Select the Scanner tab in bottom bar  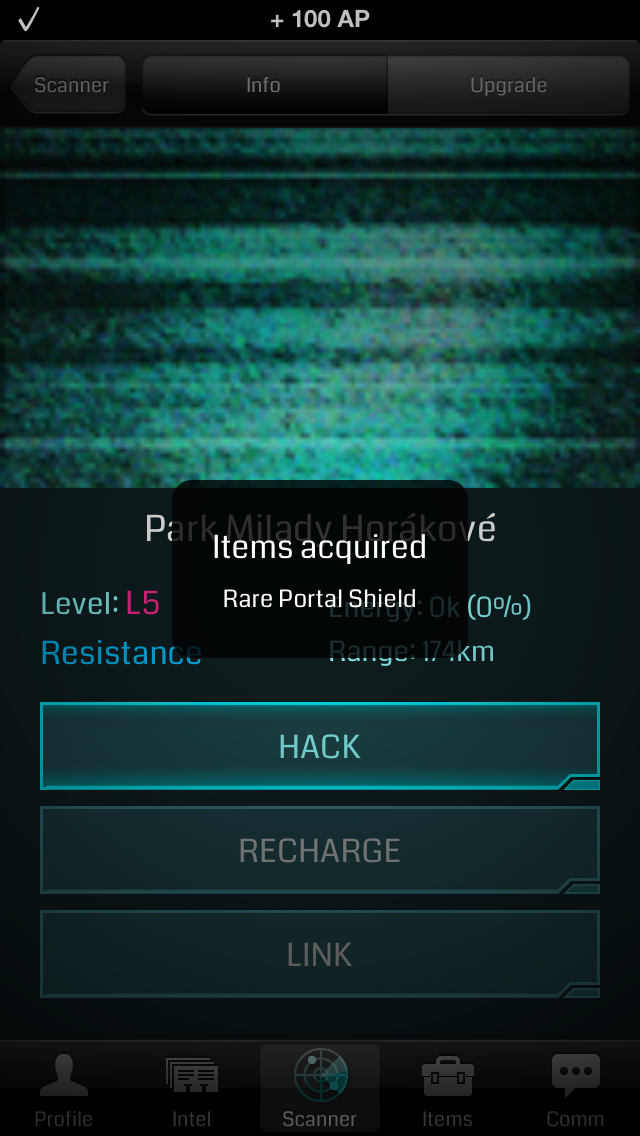point(320,1090)
